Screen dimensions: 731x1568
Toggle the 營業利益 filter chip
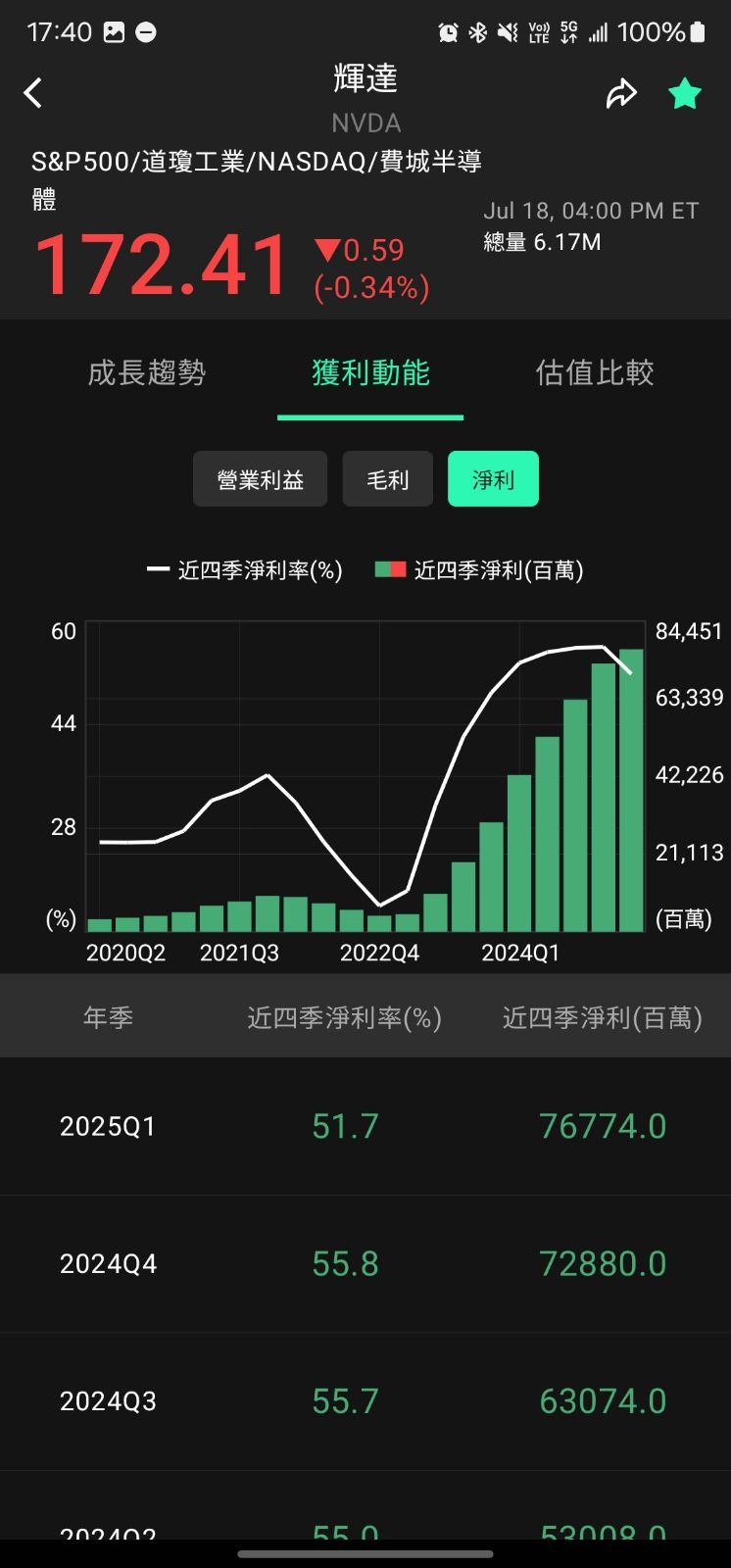[x=260, y=478]
